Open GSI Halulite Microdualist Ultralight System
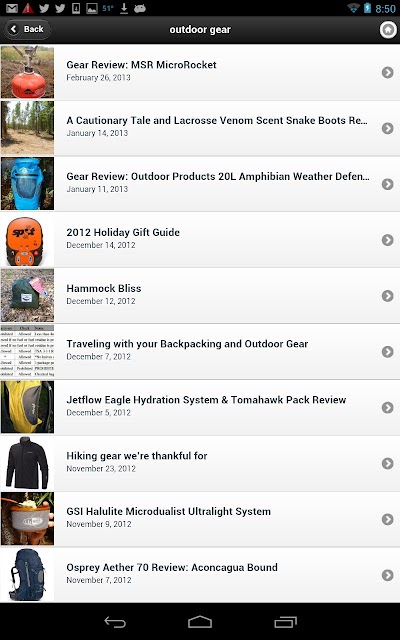 pyautogui.click(x=200, y=519)
